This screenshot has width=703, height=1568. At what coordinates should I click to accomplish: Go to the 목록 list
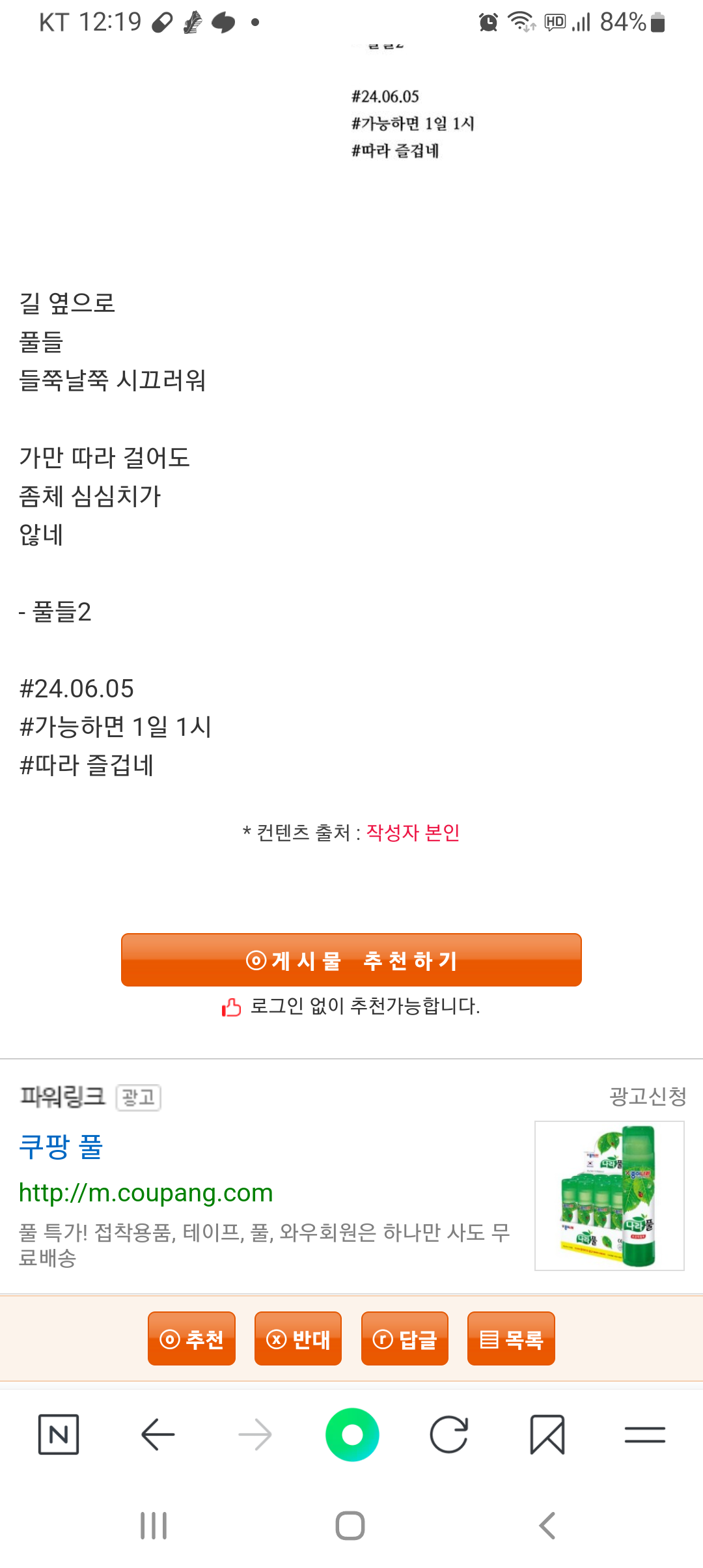[x=511, y=1338]
